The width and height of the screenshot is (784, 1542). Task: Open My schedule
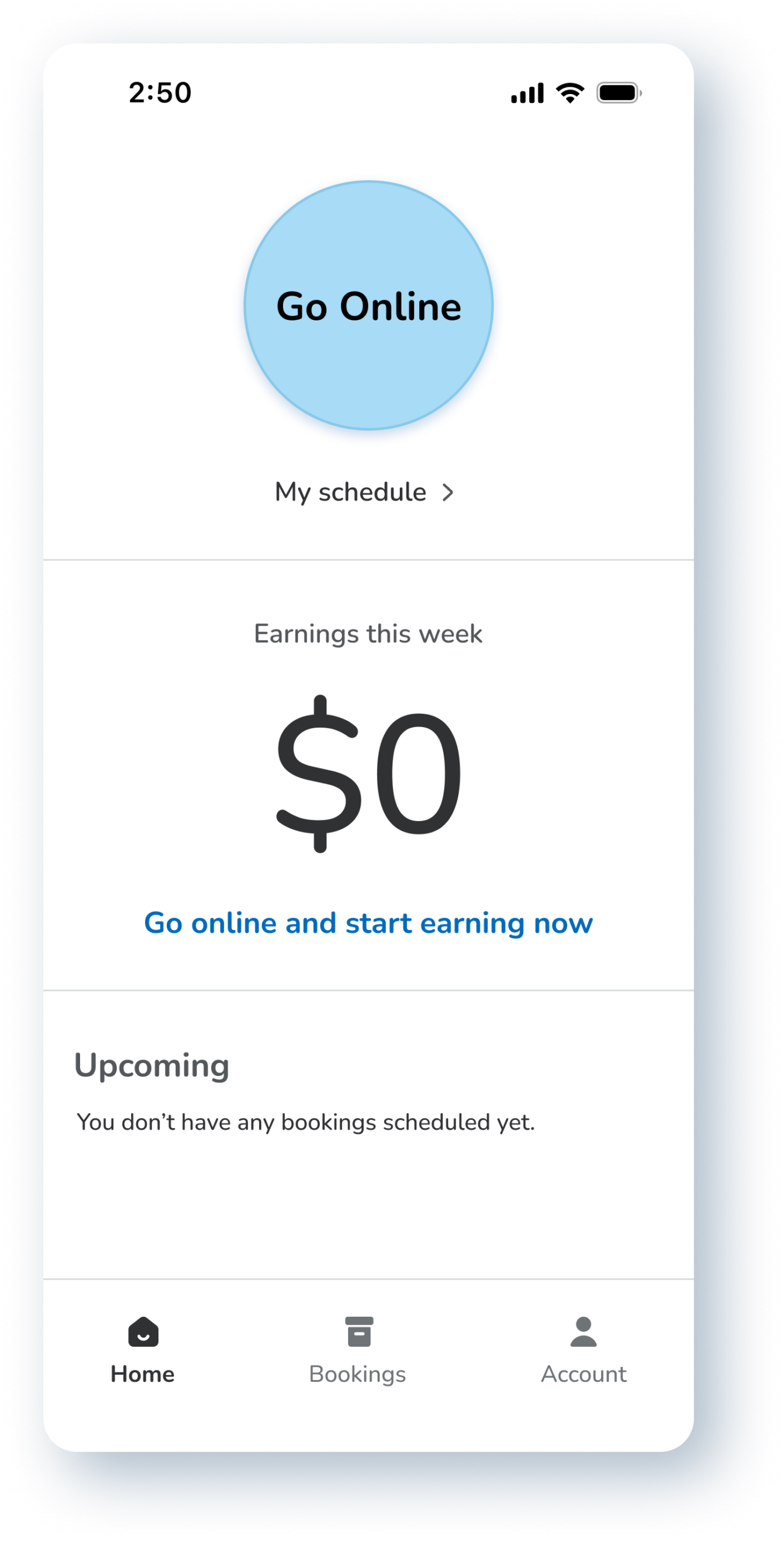pos(364,492)
